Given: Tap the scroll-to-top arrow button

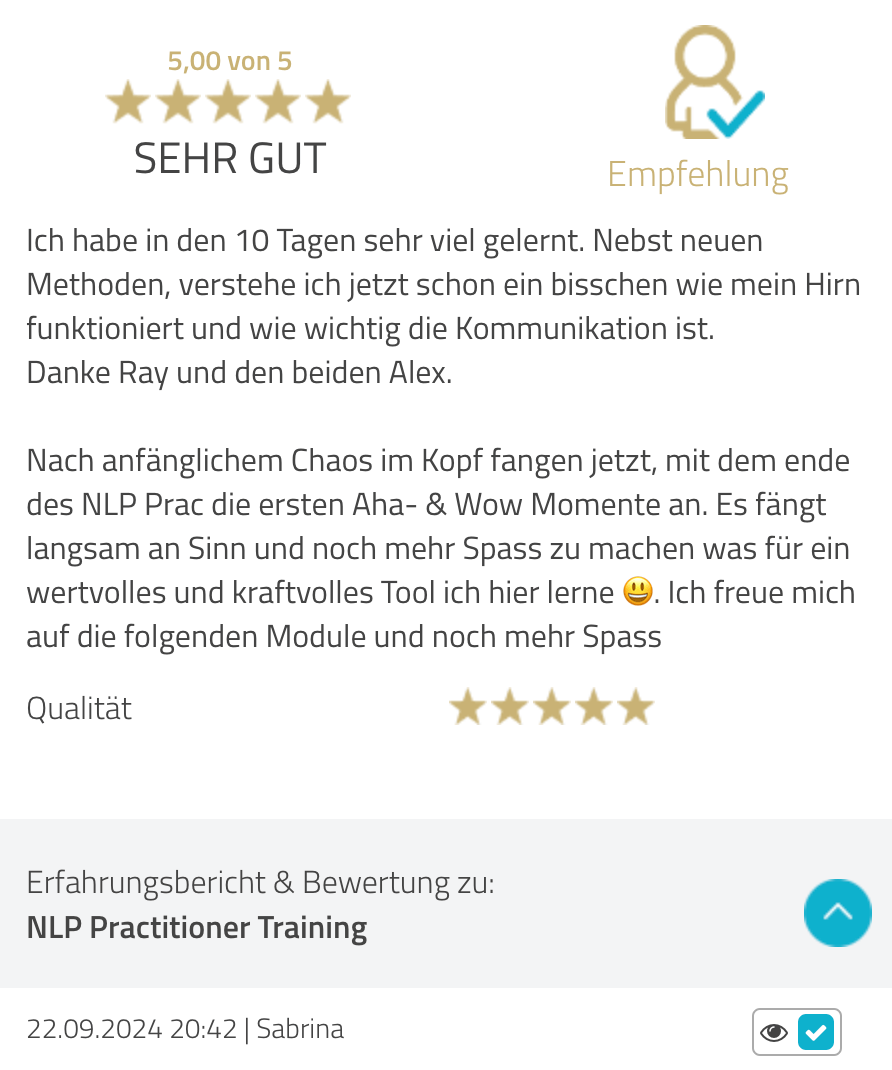Looking at the screenshot, I should tap(837, 912).
